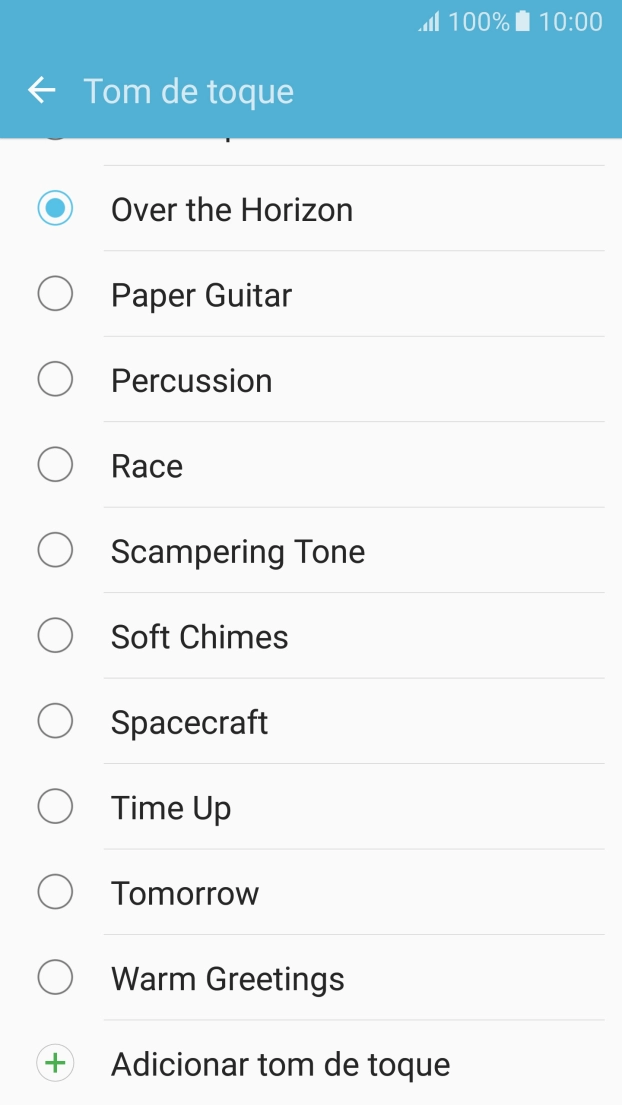The image size is (622, 1105).
Task: Choose Warm Greetings as ringtone
Action: click(x=311, y=977)
